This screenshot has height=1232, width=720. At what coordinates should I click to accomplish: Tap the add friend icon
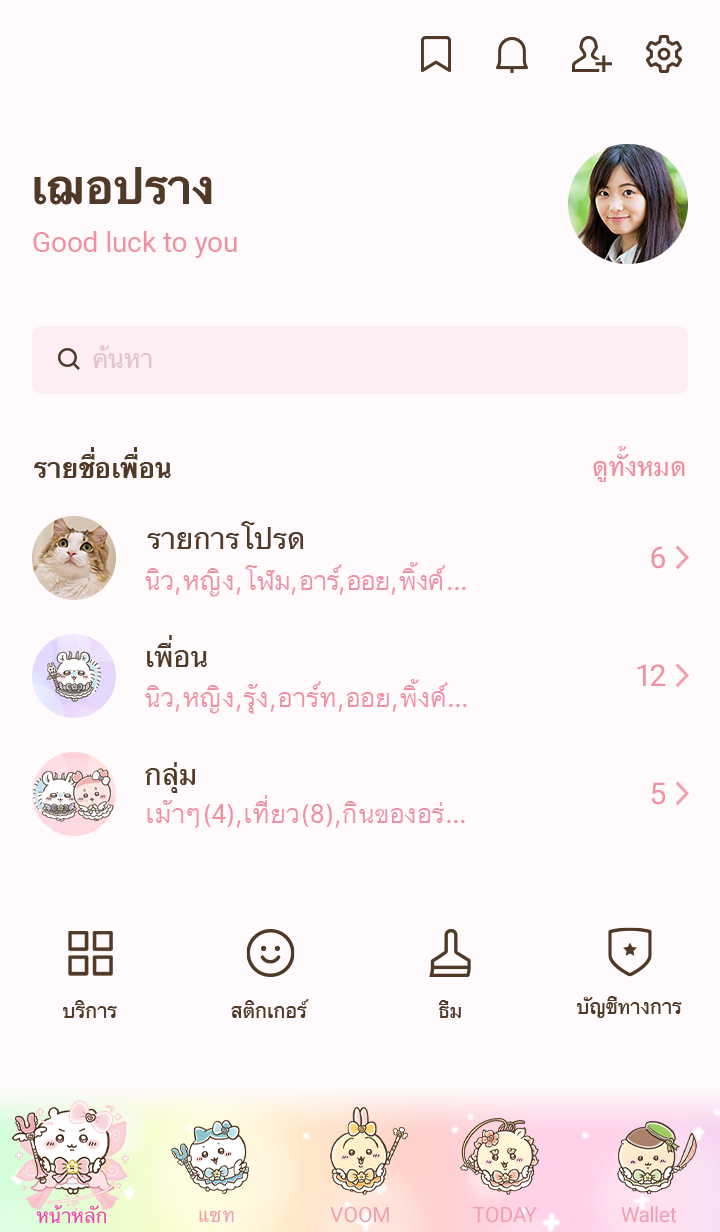(590, 55)
